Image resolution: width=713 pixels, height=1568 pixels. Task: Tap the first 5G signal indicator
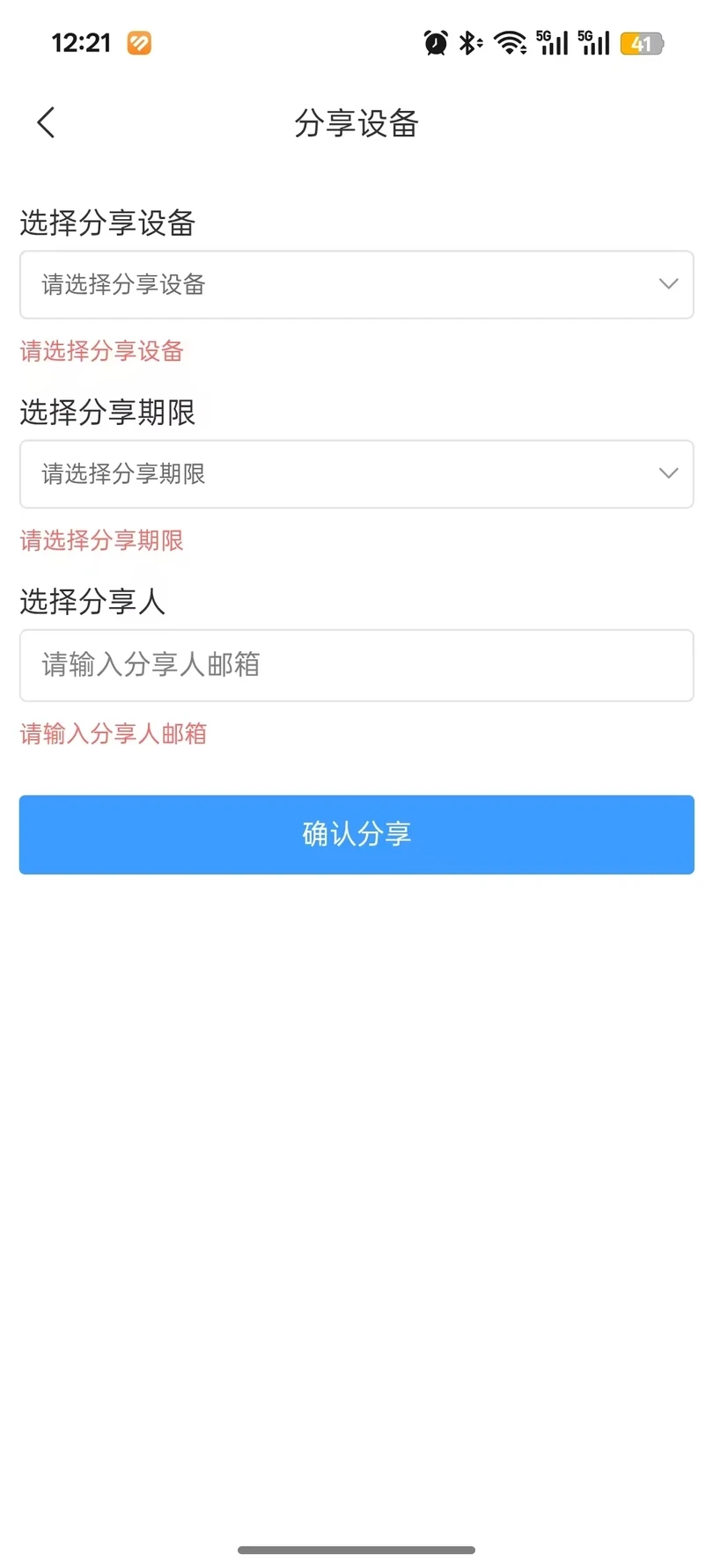pos(550,42)
